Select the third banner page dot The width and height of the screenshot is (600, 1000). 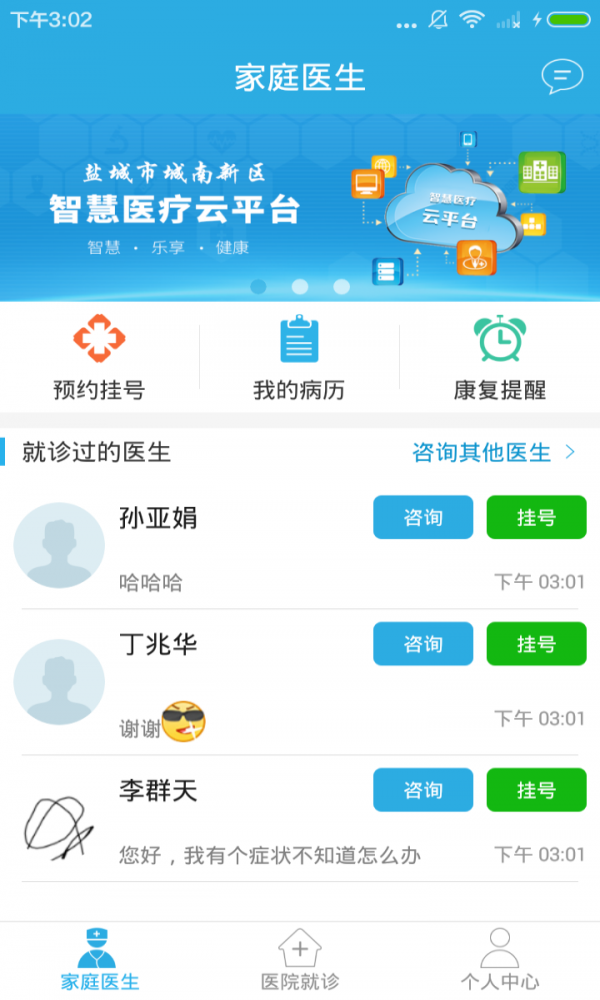tap(341, 286)
